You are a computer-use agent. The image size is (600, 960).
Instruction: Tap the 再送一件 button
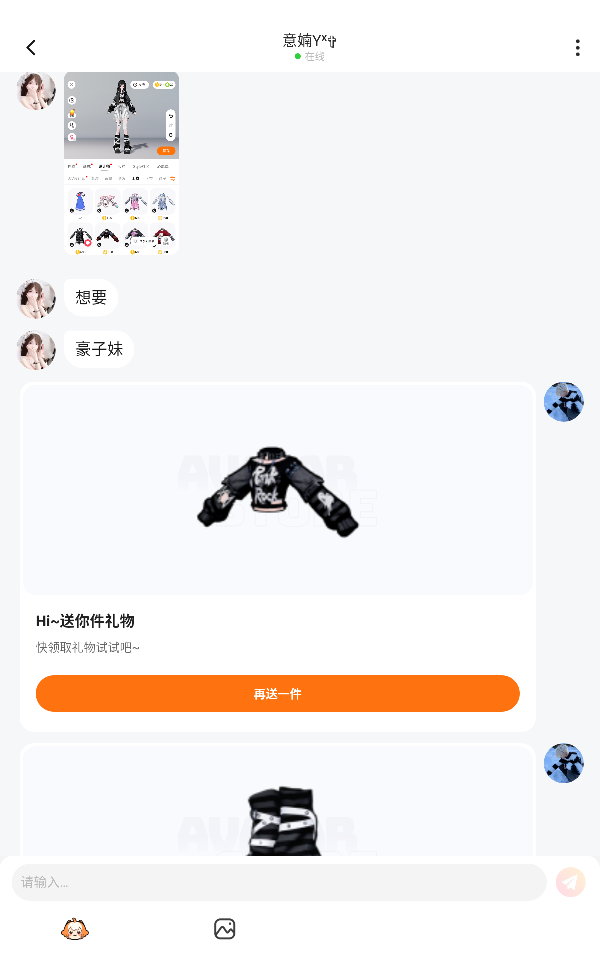point(277,694)
